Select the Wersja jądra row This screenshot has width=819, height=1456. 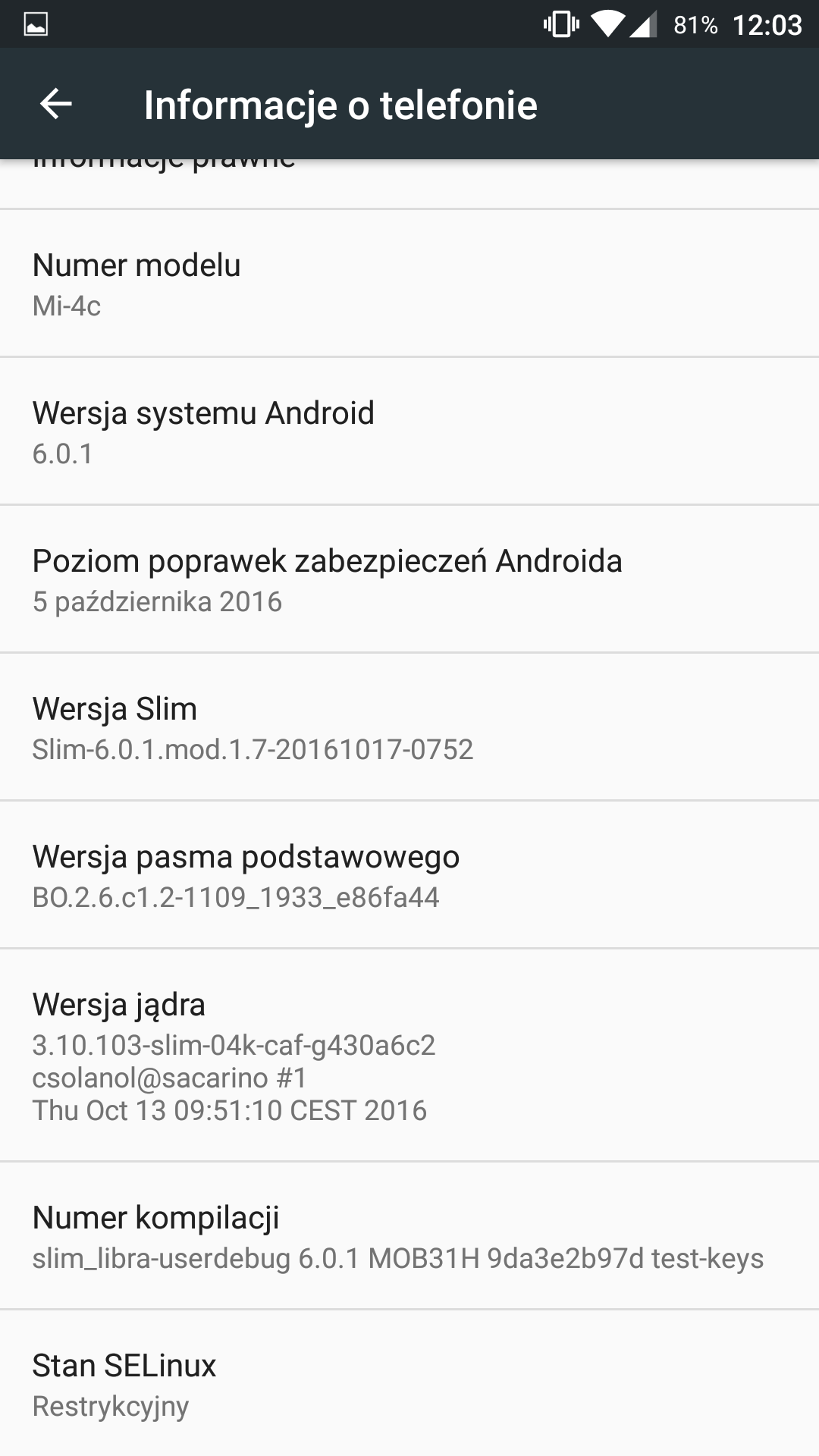click(x=409, y=1055)
